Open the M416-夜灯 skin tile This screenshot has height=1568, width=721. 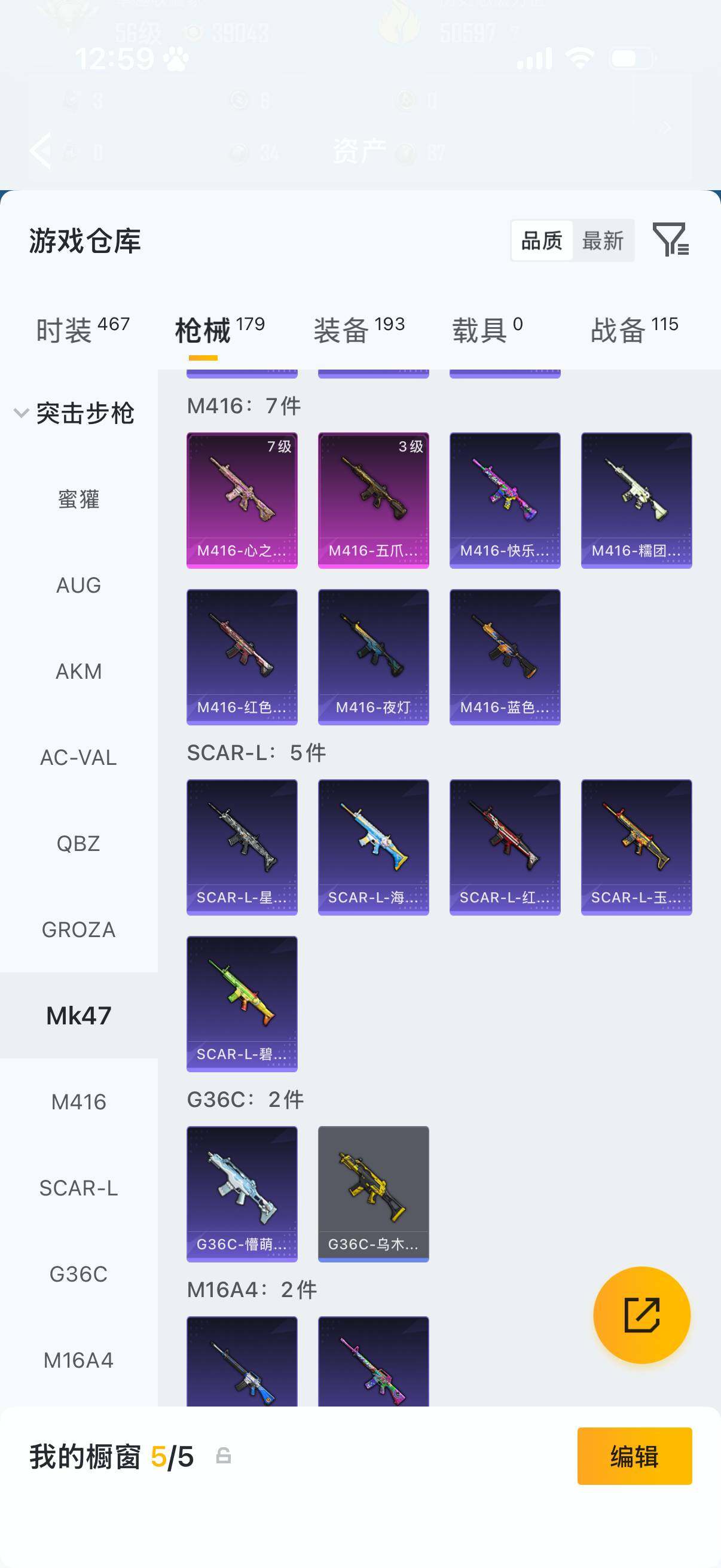coord(373,656)
